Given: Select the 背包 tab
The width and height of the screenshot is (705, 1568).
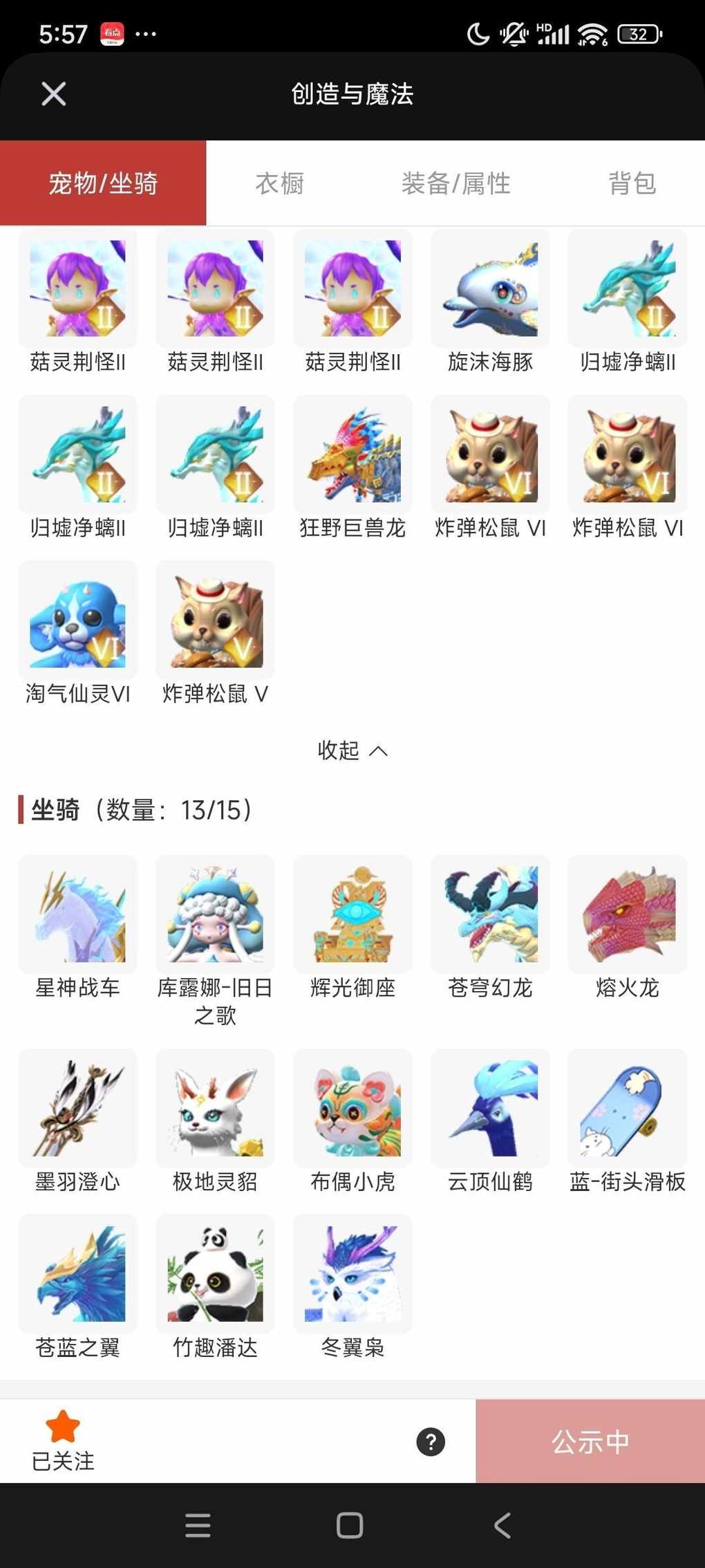Looking at the screenshot, I should pos(632,183).
